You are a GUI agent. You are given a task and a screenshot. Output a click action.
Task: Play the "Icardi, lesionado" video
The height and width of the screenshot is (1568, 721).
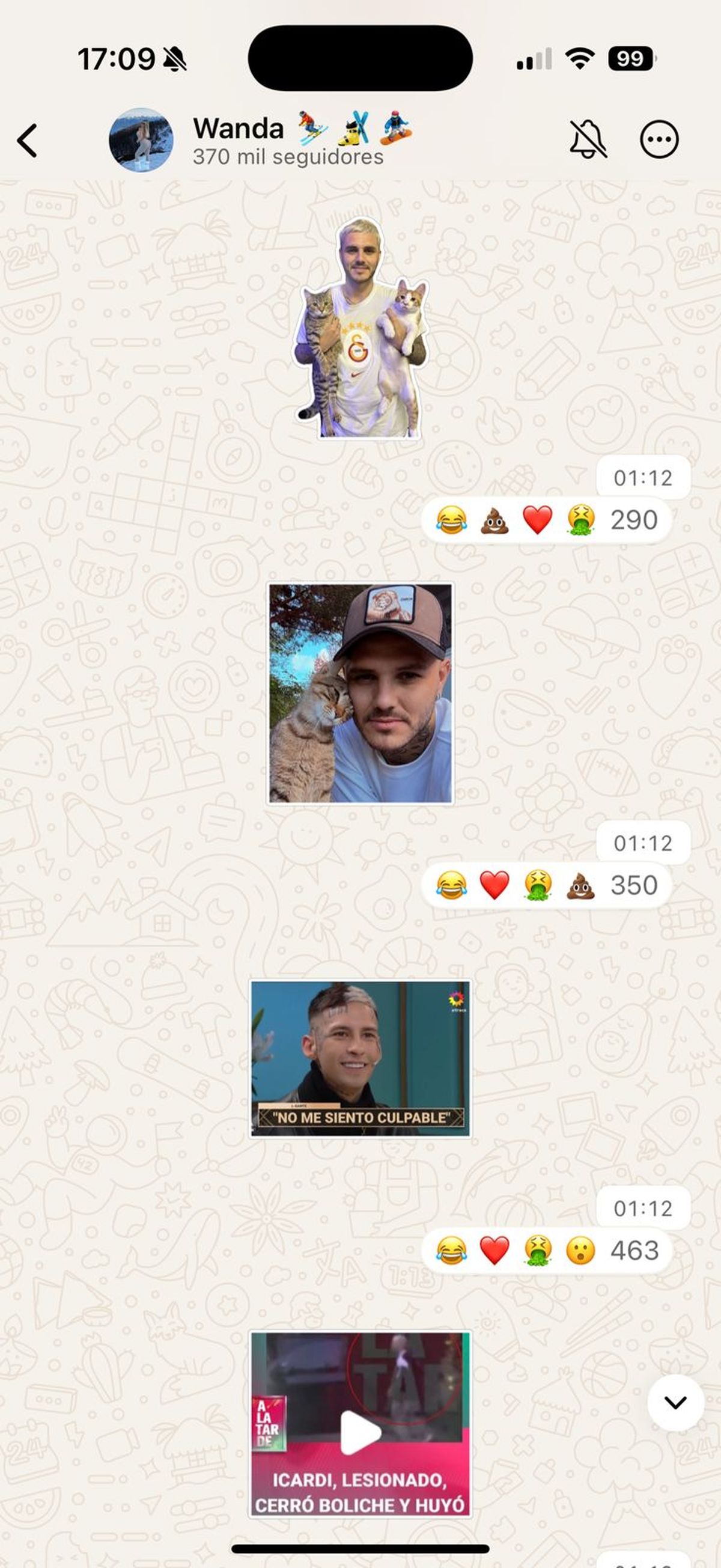360,1432
